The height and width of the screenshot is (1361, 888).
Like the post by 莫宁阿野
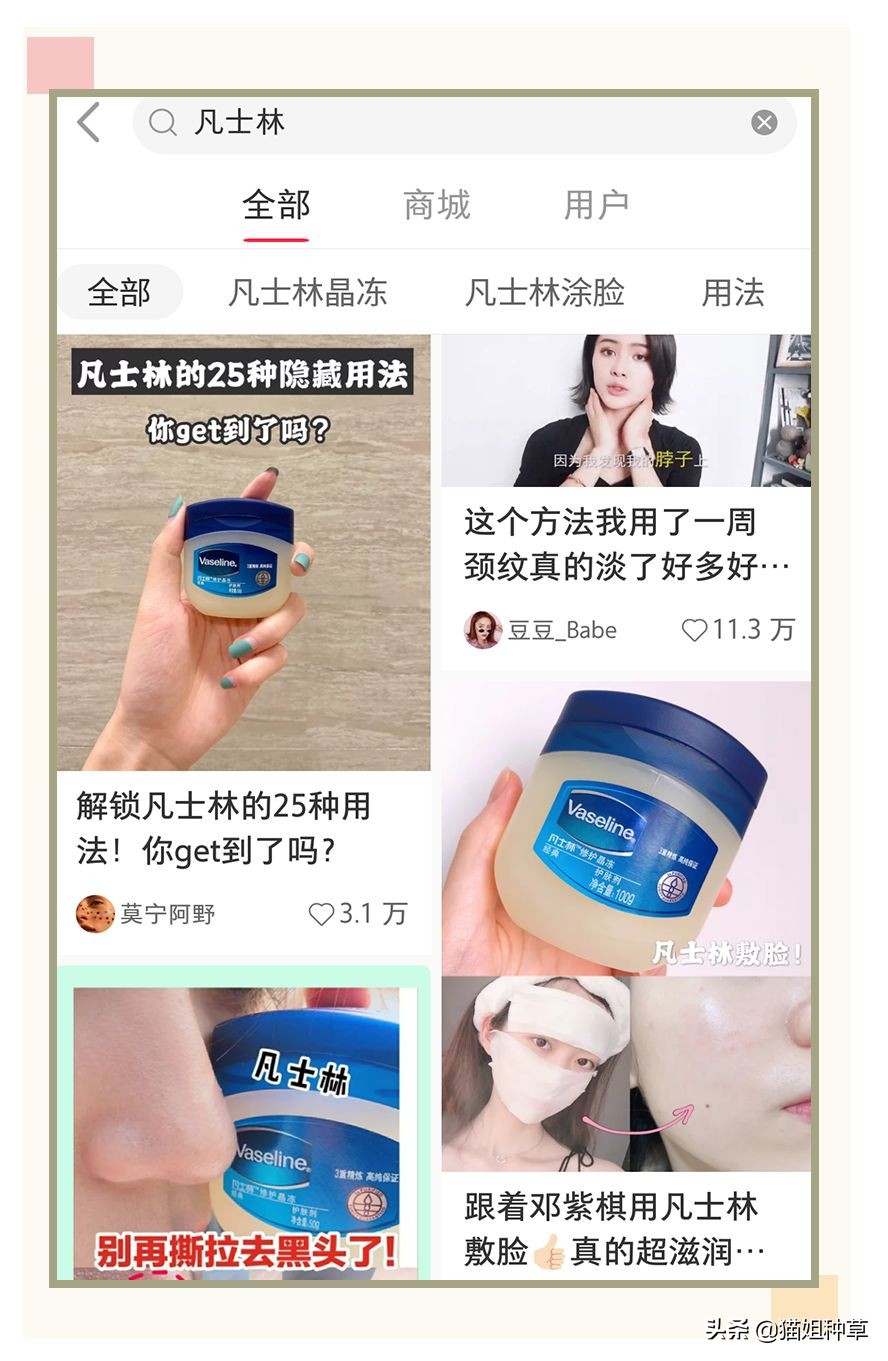322,914
